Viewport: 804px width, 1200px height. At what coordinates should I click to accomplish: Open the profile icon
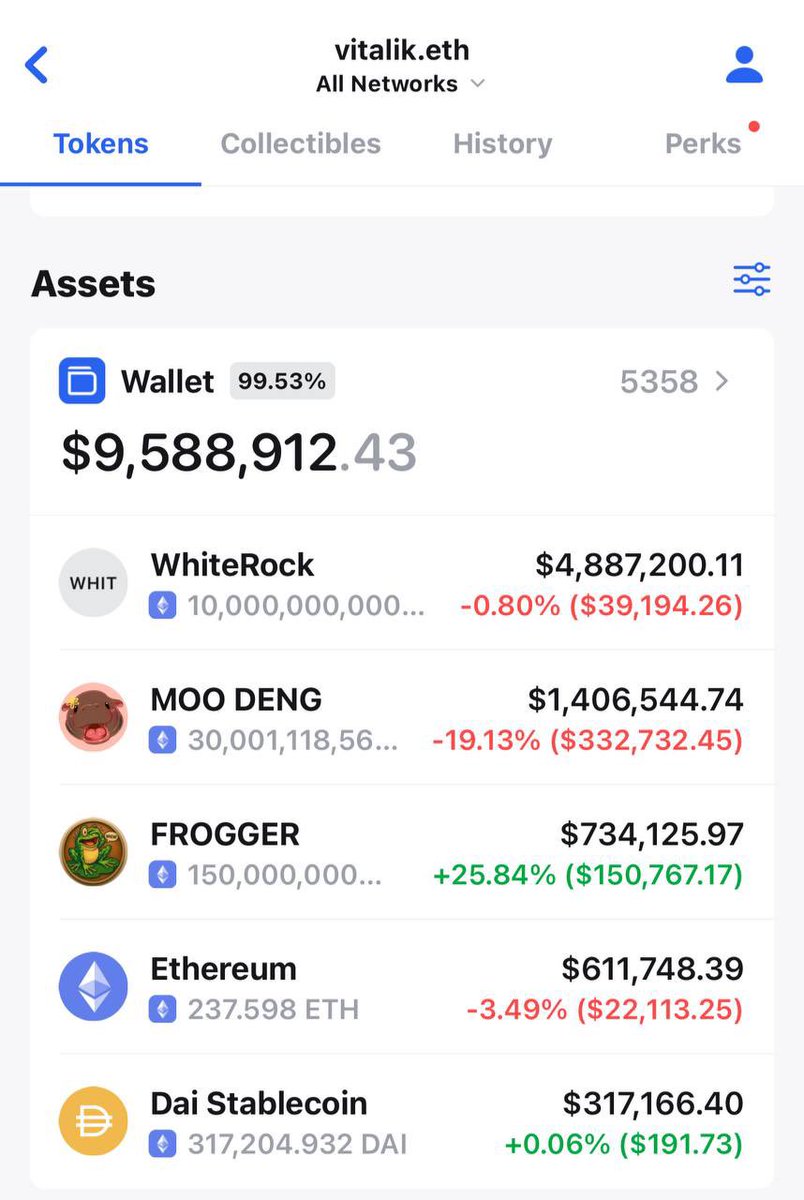[744, 64]
